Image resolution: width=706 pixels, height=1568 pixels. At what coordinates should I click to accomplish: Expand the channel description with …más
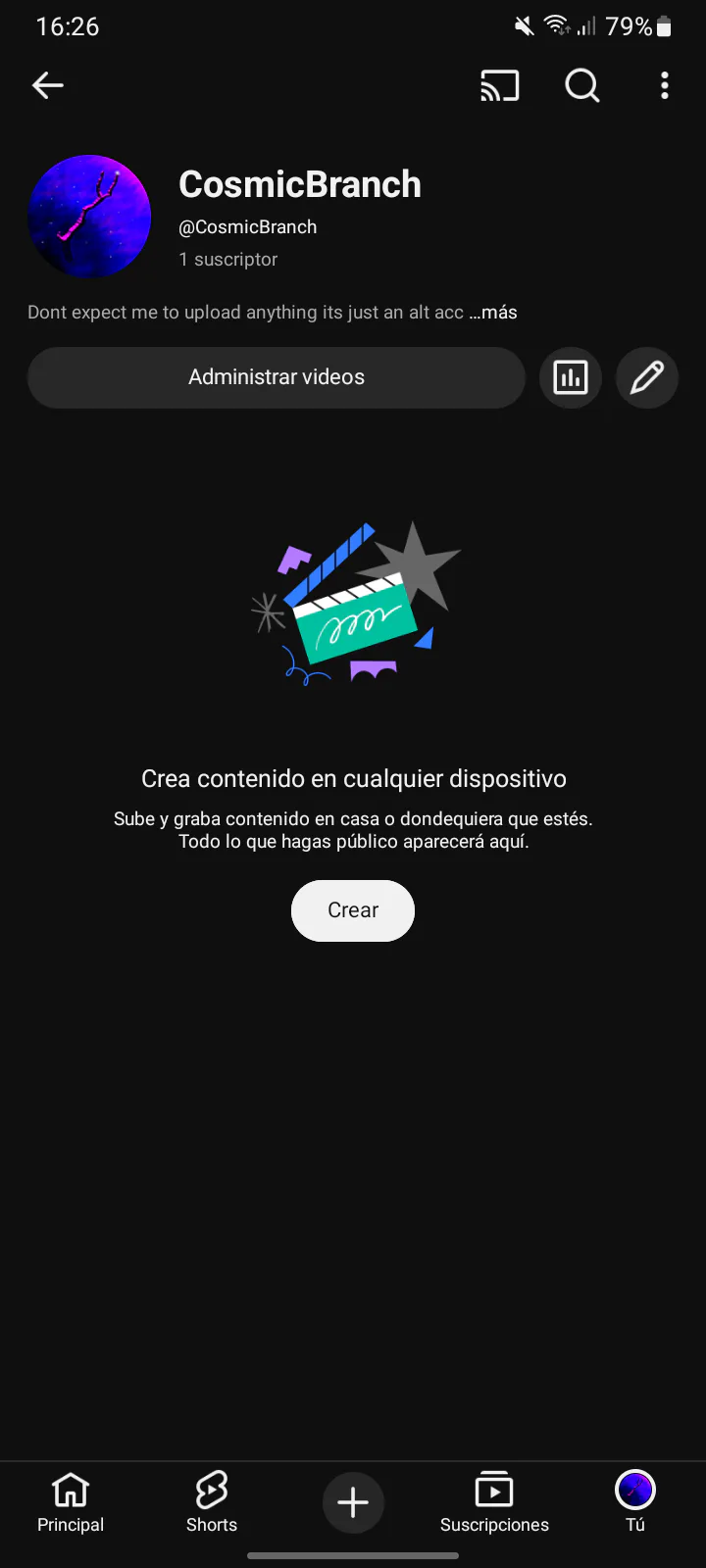click(x=494, y=313)
